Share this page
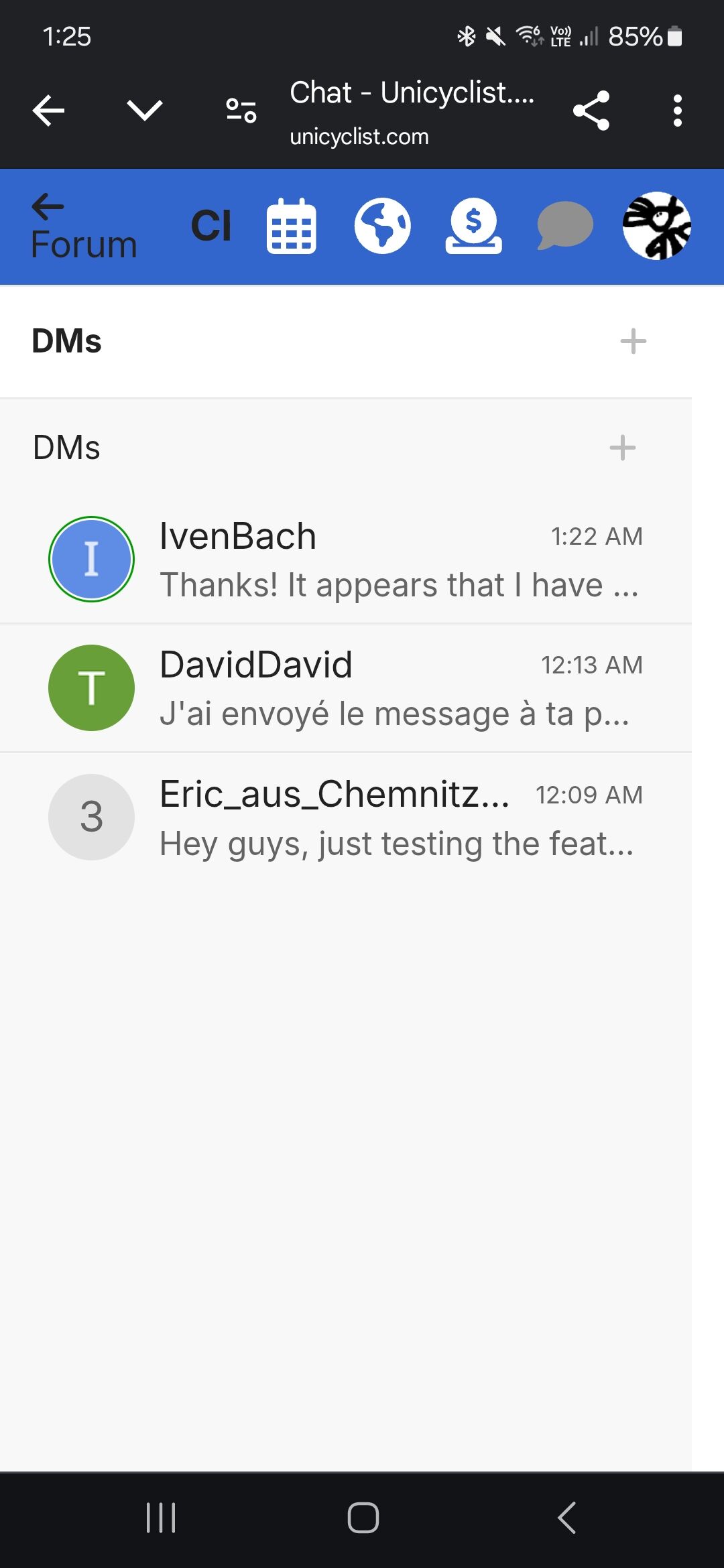Viewport: 724px width, 1568px height. 591,111
